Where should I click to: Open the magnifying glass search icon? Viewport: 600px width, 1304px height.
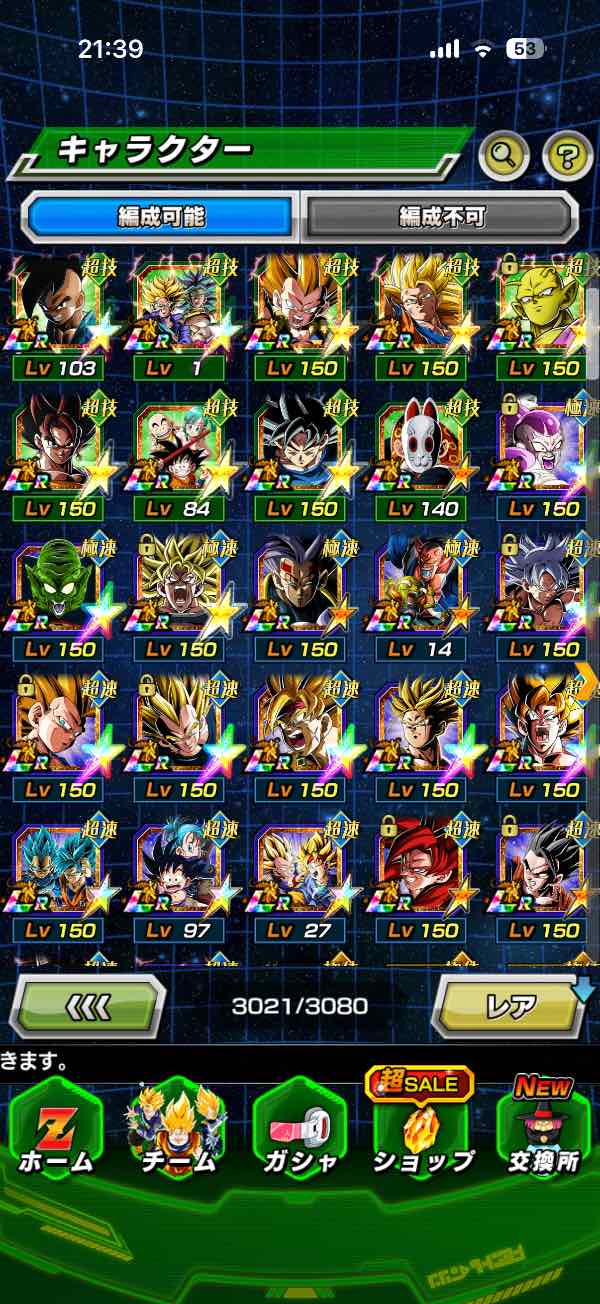click(504, 154)
